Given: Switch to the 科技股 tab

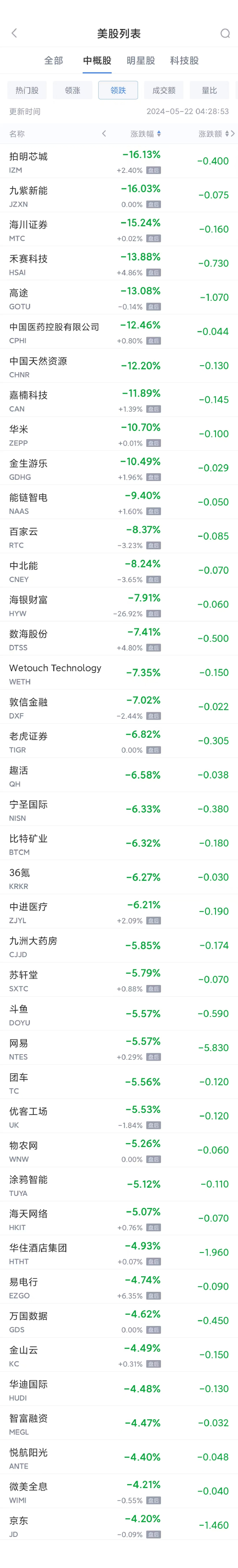Looking at the screenshot, I should pyautogui.click(x=184, y=60).
